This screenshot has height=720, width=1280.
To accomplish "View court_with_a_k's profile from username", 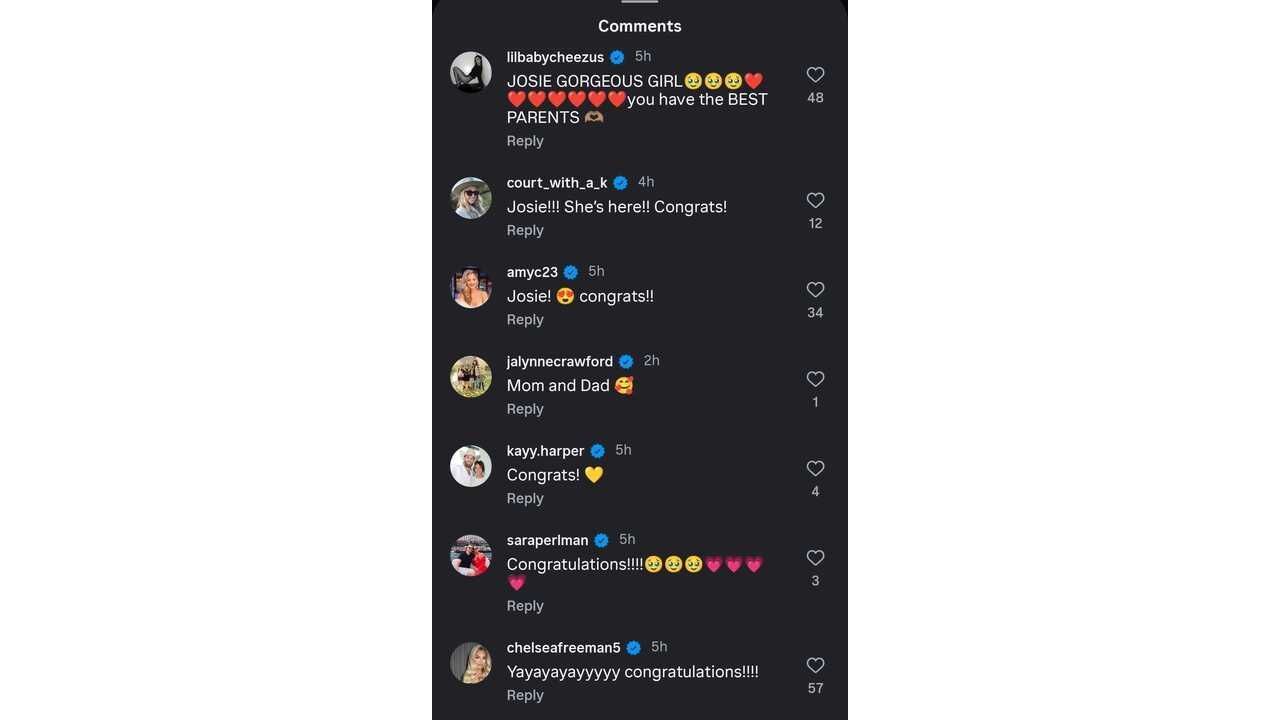I will [x=557, y=182].
